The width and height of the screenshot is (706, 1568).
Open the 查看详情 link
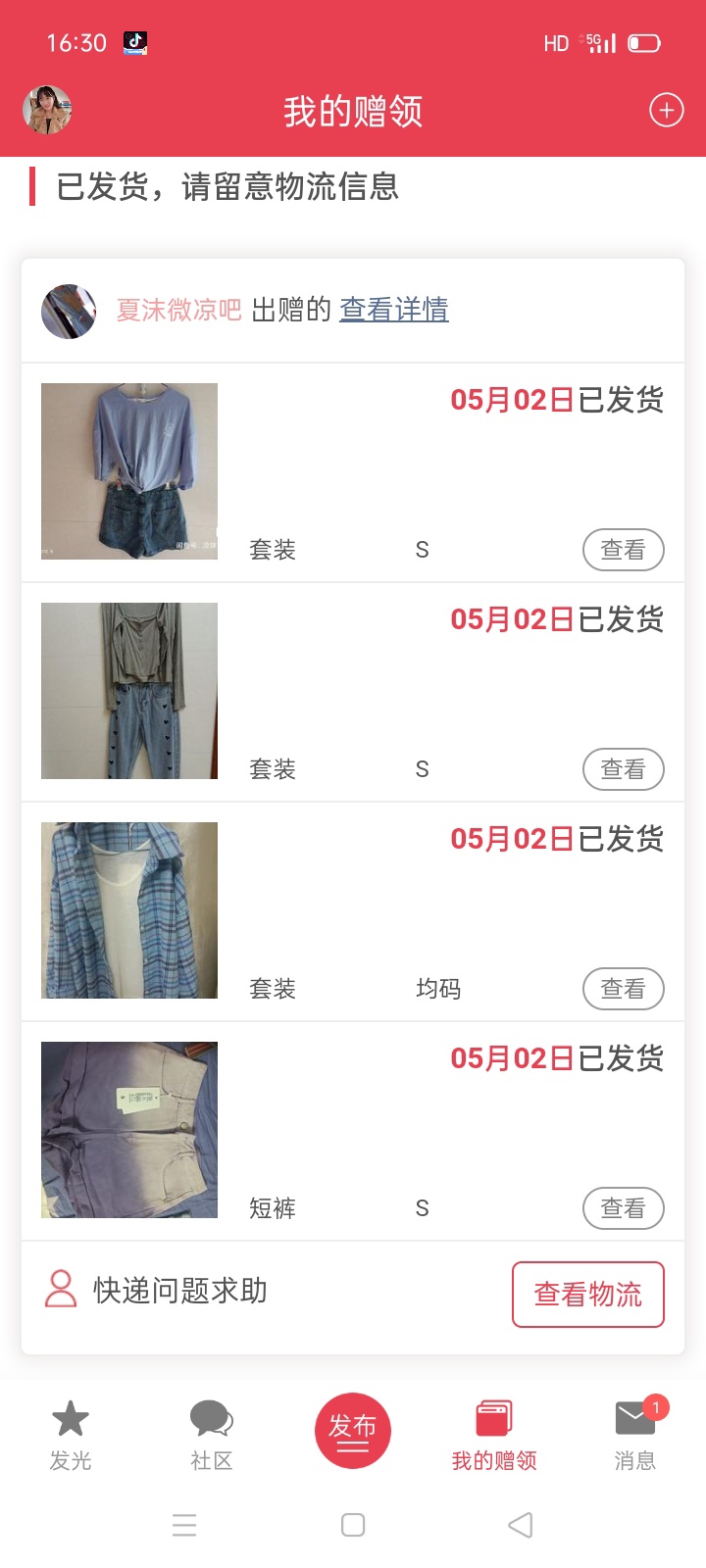coord(393,310)
